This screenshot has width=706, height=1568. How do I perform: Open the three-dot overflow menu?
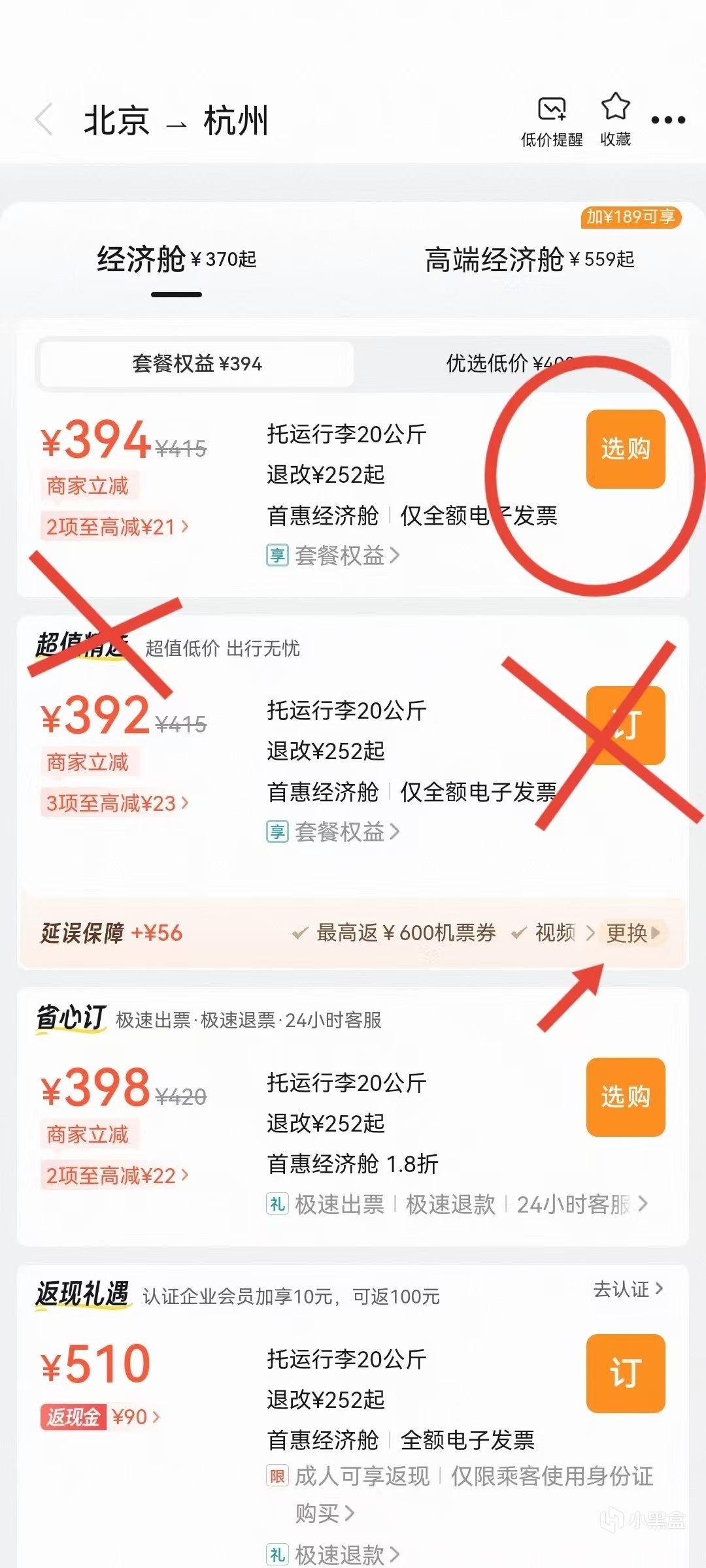668,120
